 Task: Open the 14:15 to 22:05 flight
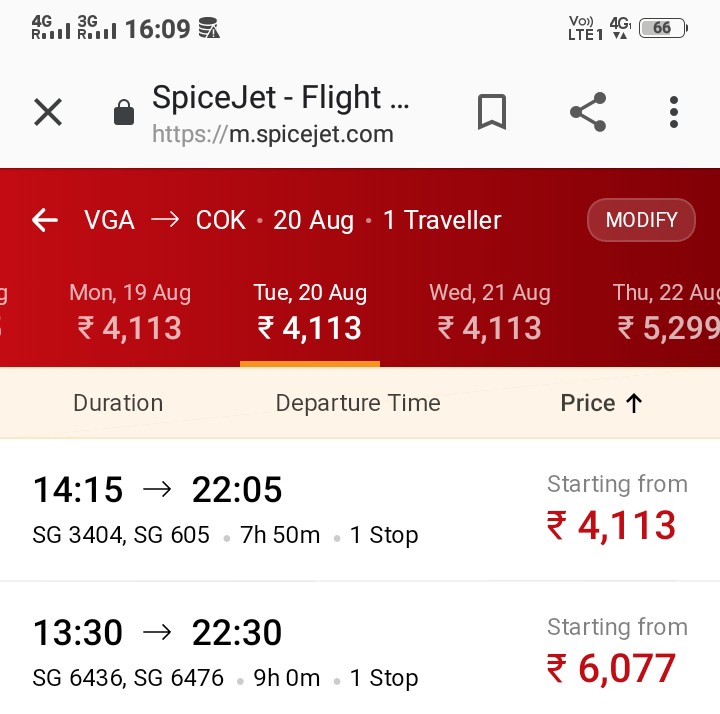(360, 510)
